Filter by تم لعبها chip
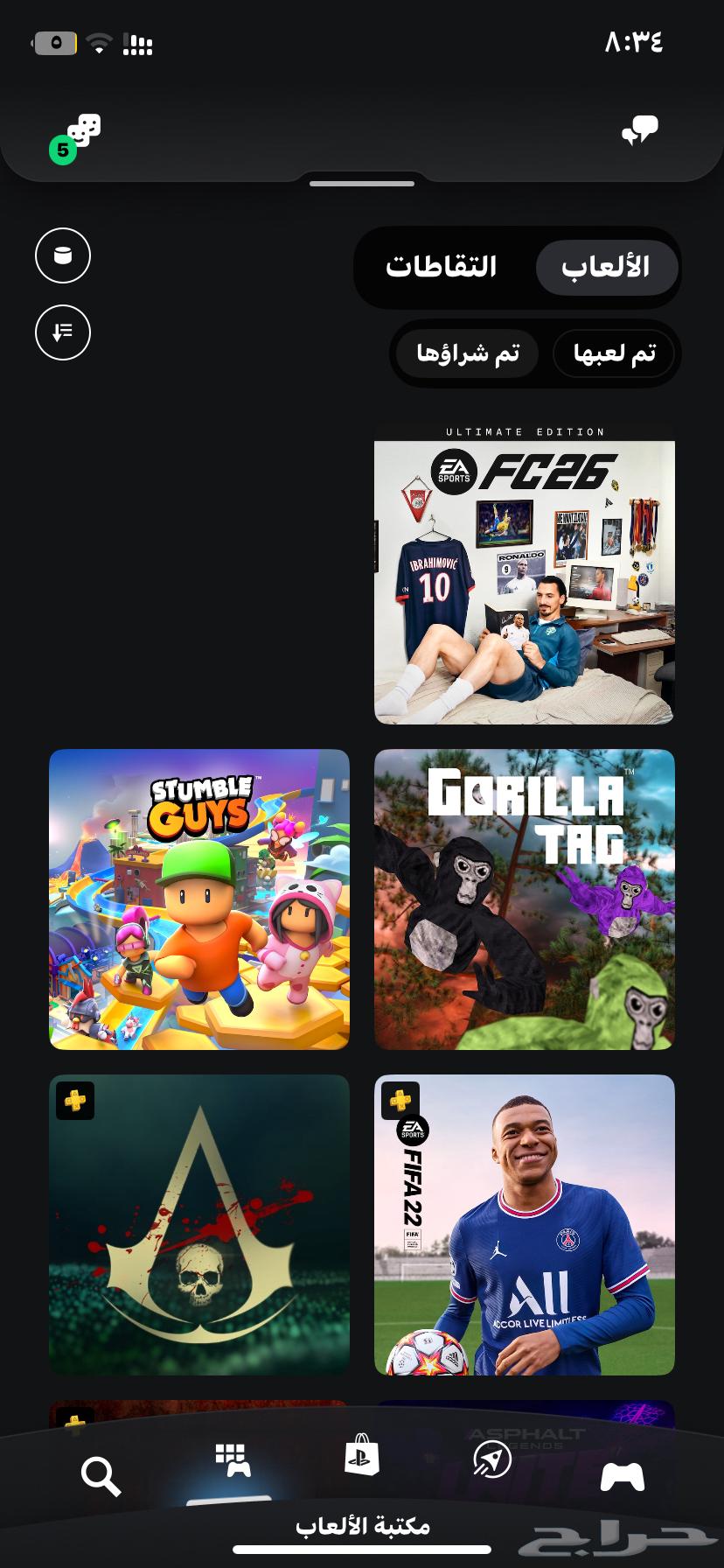 (614, 353)
